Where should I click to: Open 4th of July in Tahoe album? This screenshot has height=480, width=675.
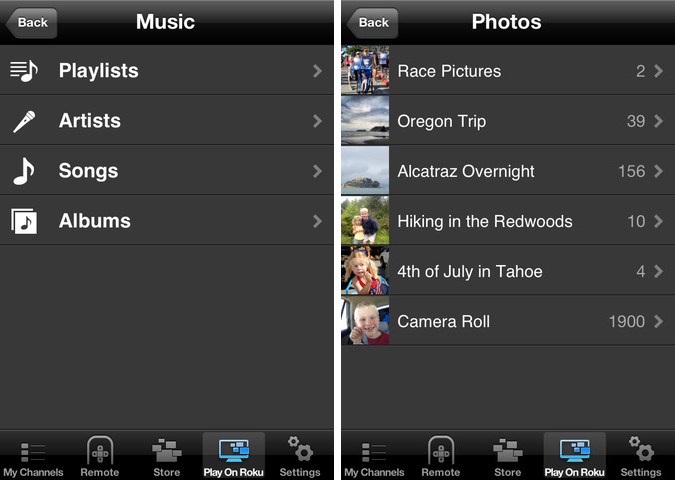point(507,271)
